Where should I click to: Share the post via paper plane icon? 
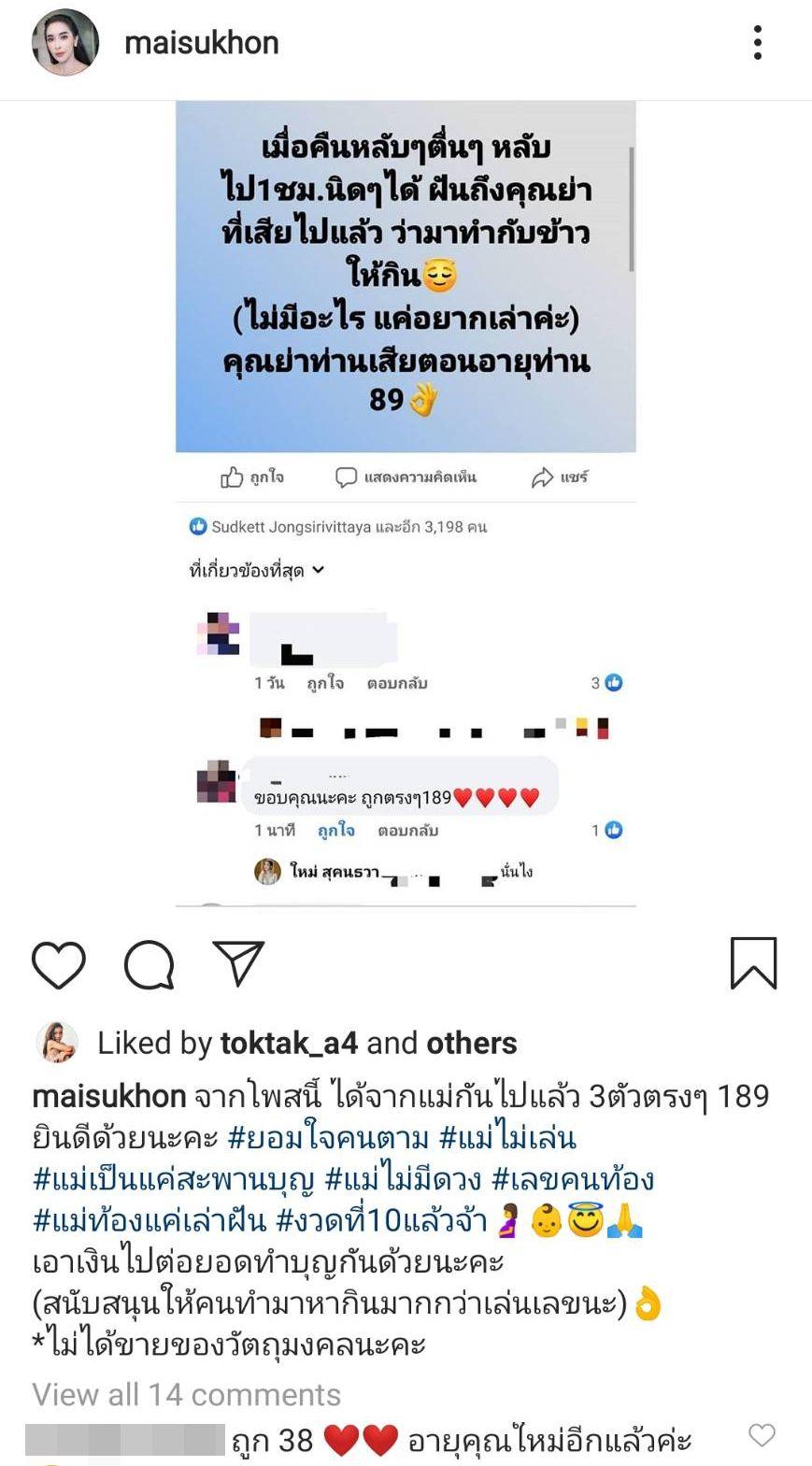(239, 962)
